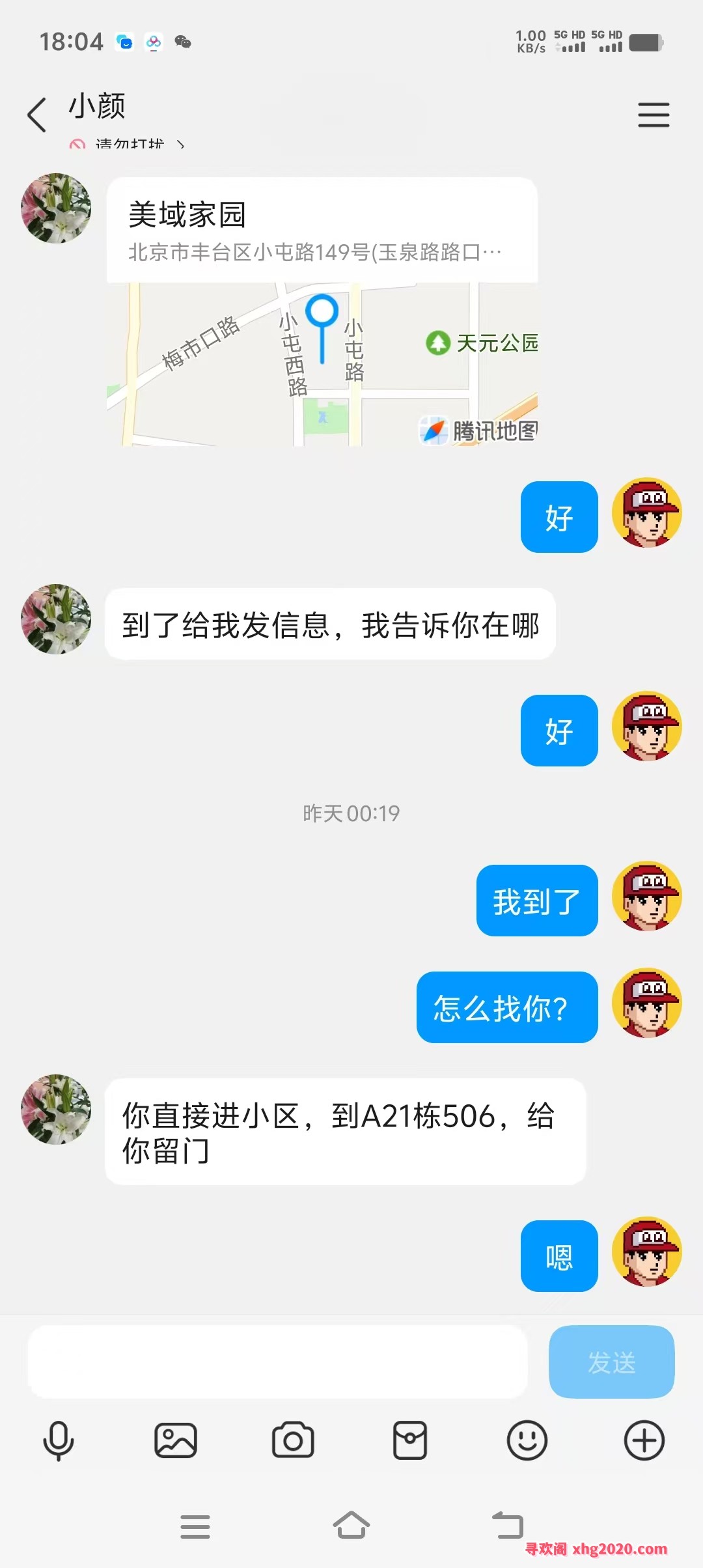Screen dimensions: 703x1568
Task: Open the photo gallery picker
Action: click(176, 1440)
